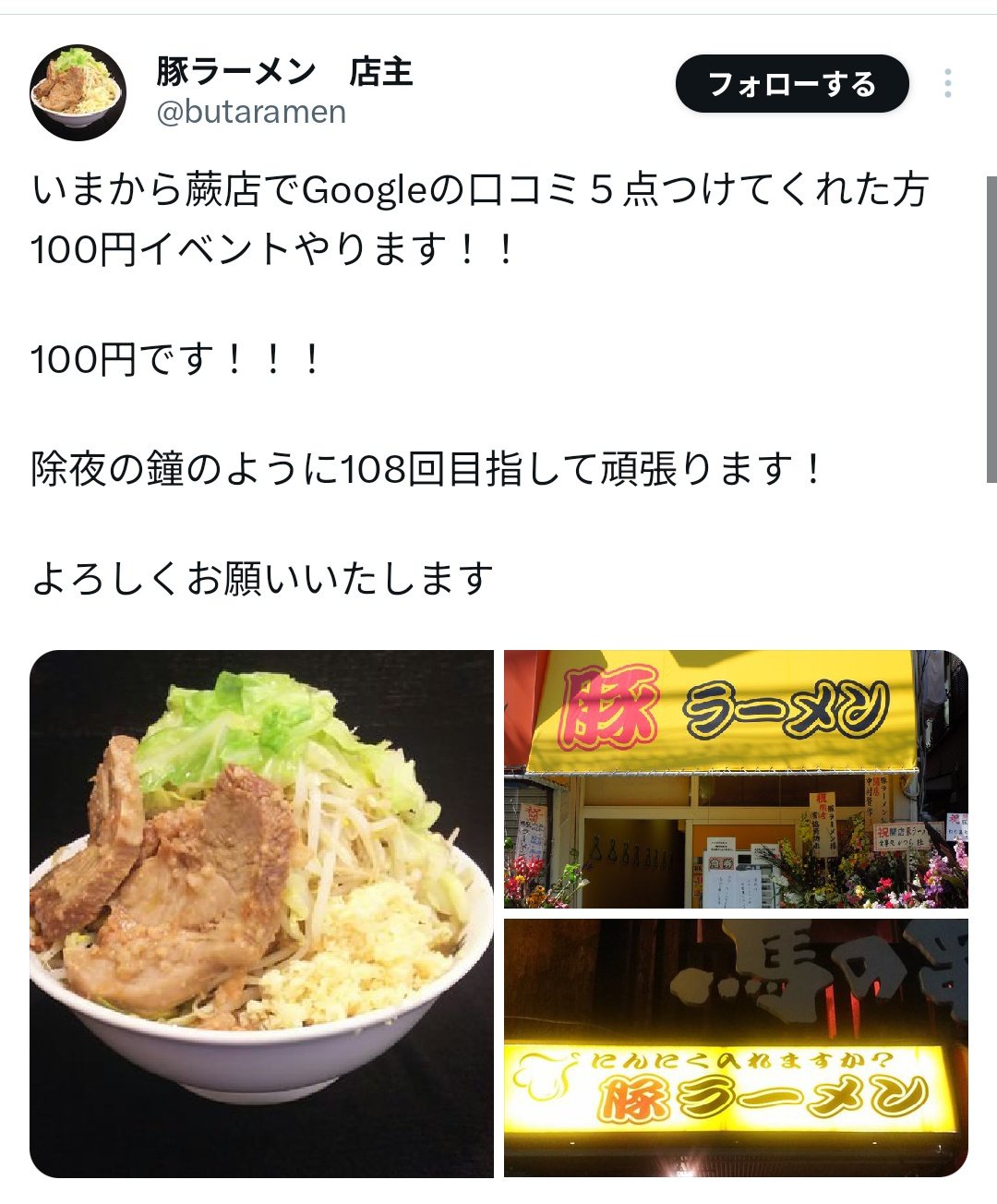This screenshot has height=1204, width=997.
Task: Tap the フォローする button
Action: click(x=792, y=84)
